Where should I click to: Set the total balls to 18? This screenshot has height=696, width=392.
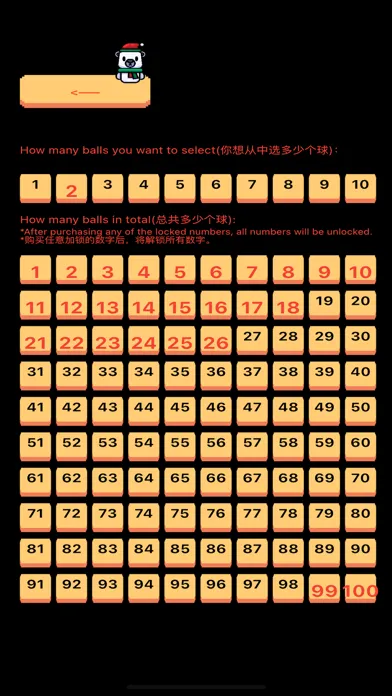pos(288,305)
